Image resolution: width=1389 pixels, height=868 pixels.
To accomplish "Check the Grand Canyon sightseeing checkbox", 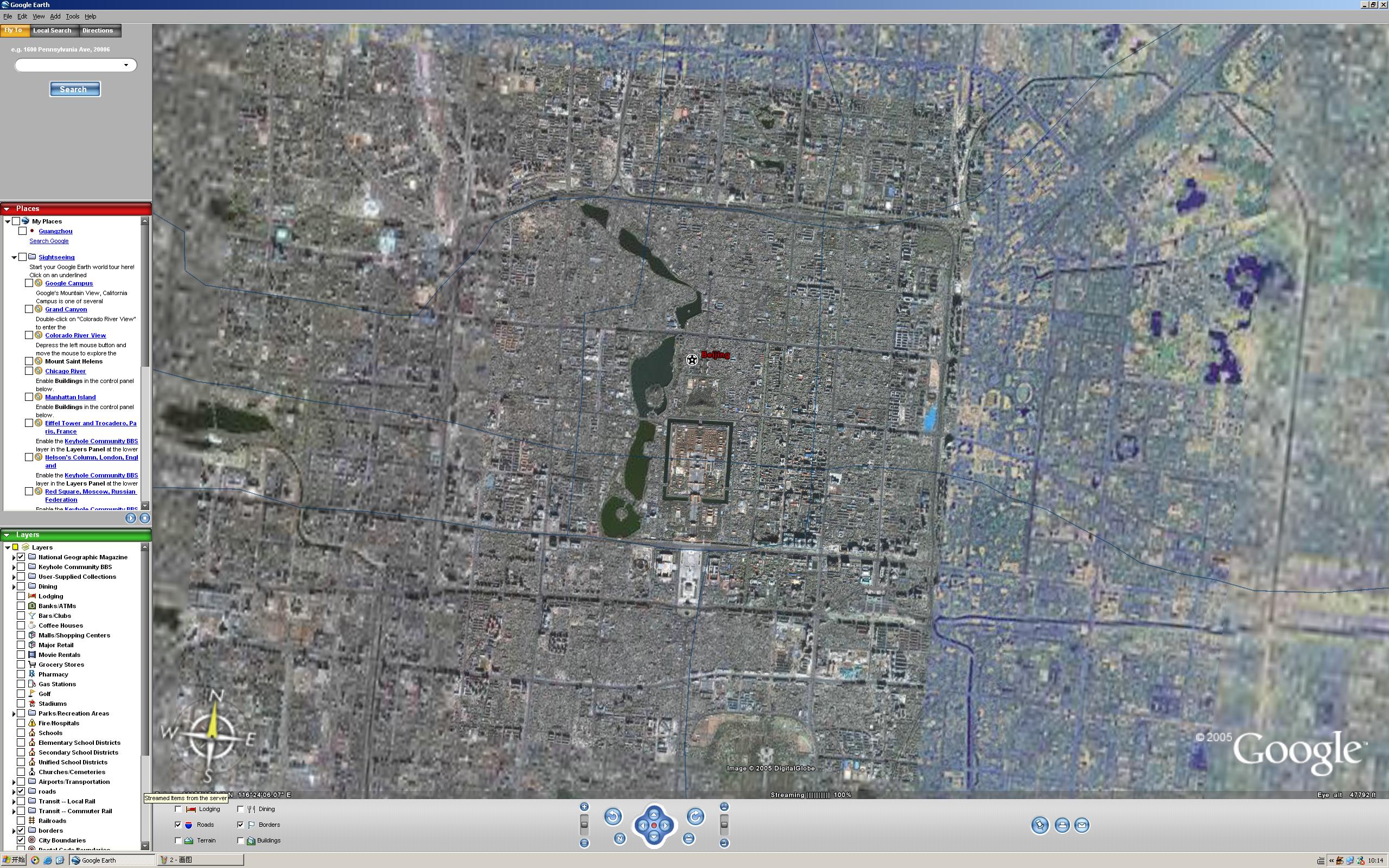I will 29,309.
